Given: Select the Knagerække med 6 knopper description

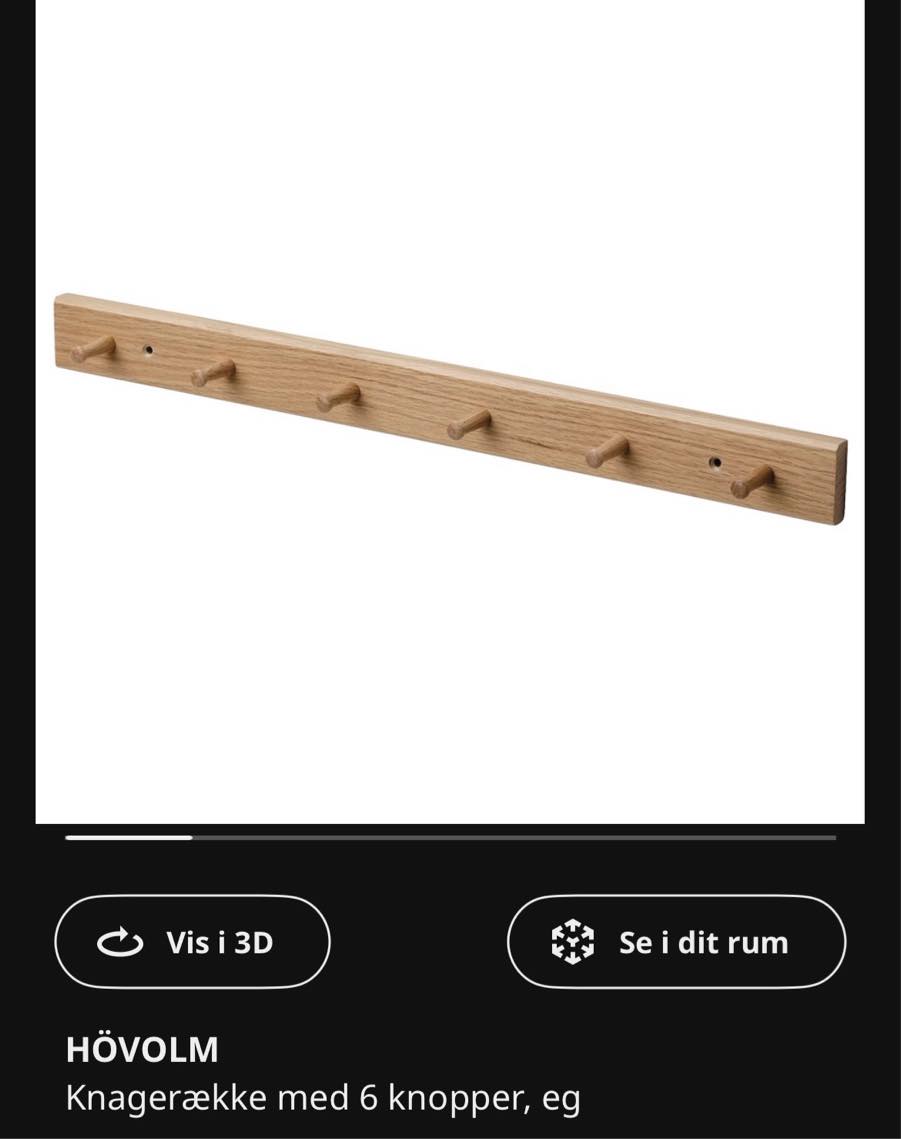Looking at the screenshot, I should 322,1096.
